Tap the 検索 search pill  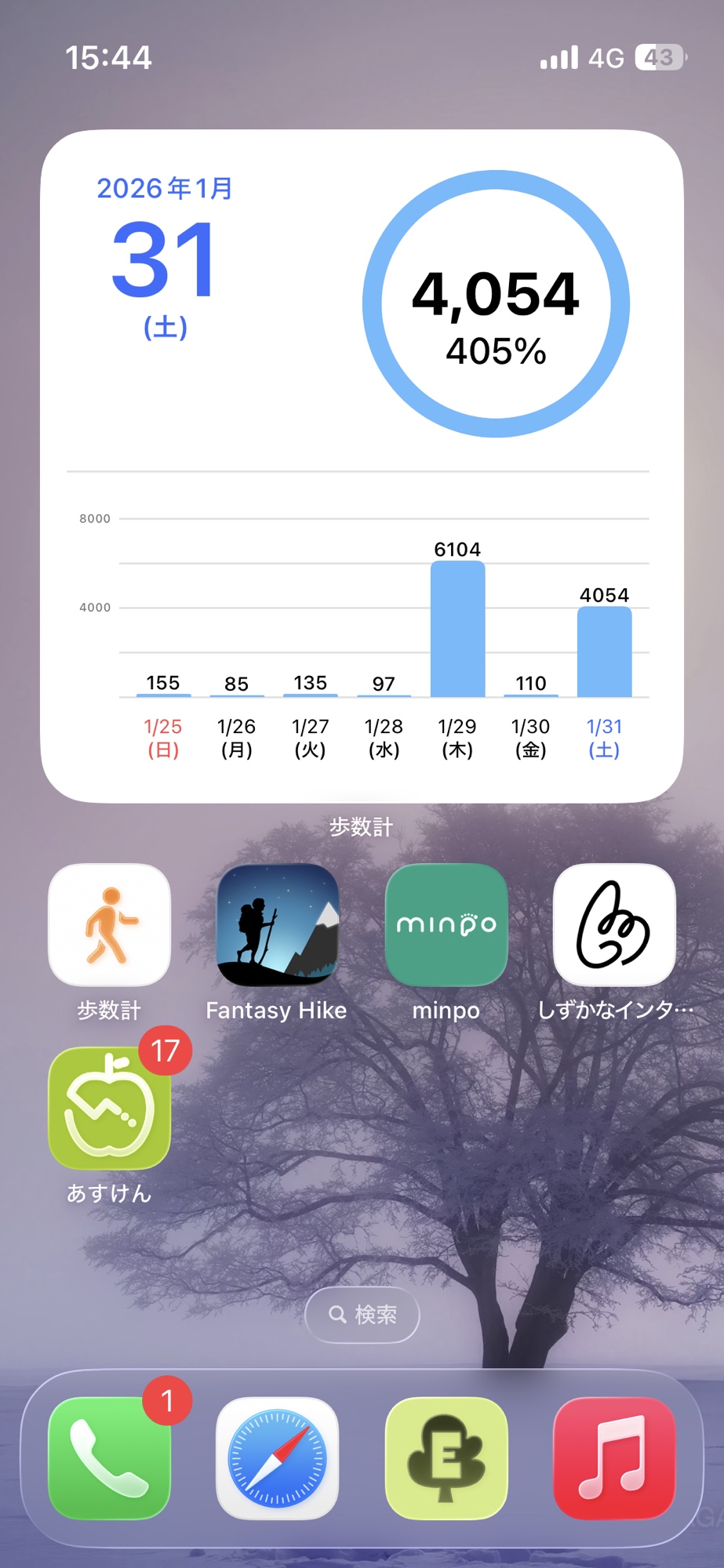click(x=362, y=1315)
